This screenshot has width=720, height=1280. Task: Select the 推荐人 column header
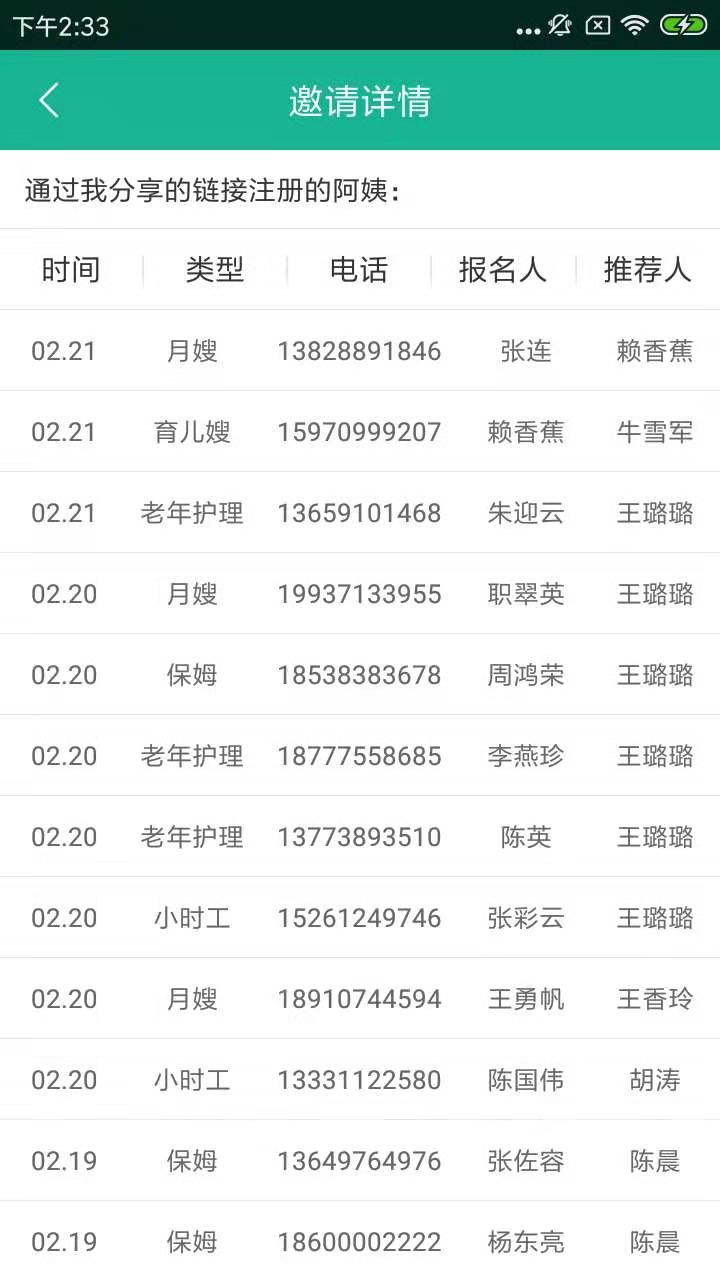(x=645, y=270)
